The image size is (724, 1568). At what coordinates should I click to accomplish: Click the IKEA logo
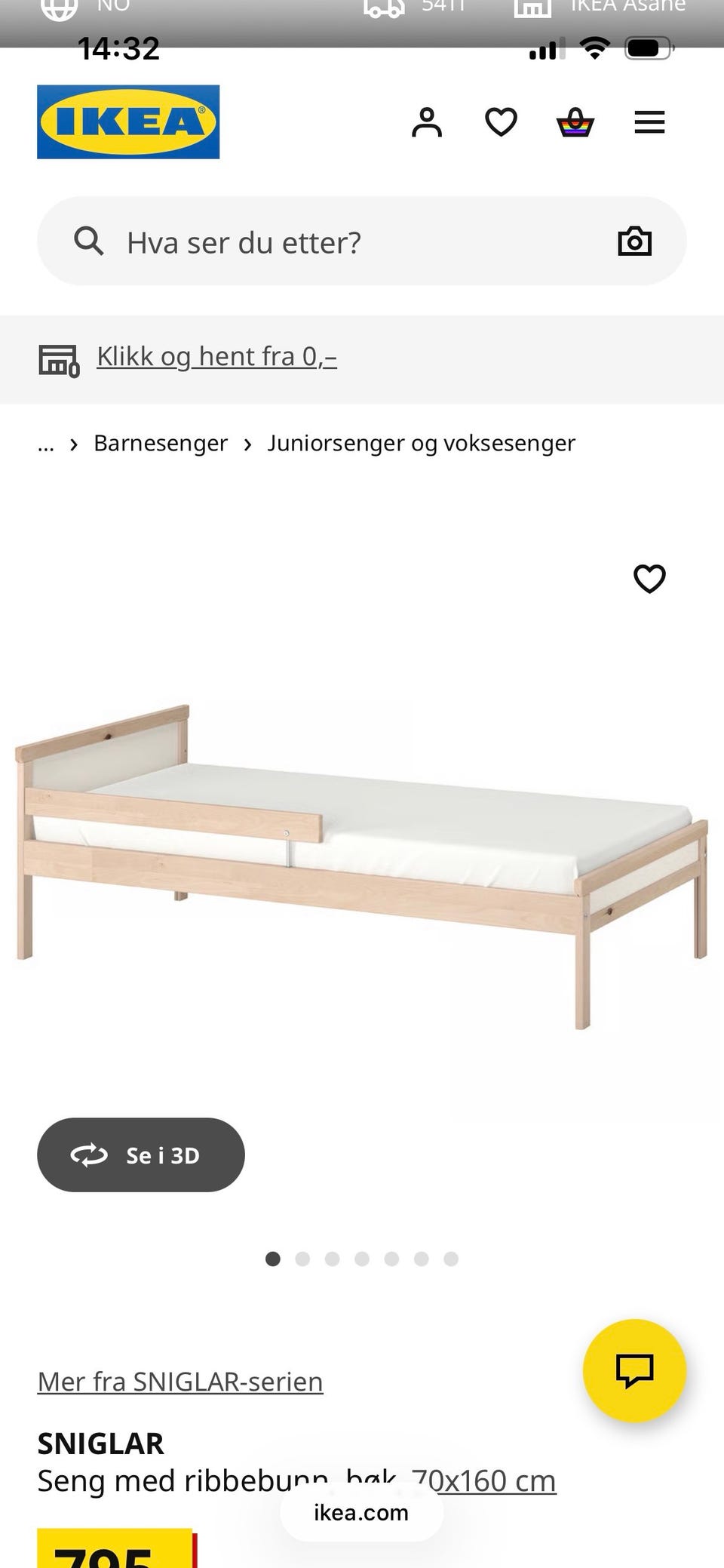click(x=127, y=121)
